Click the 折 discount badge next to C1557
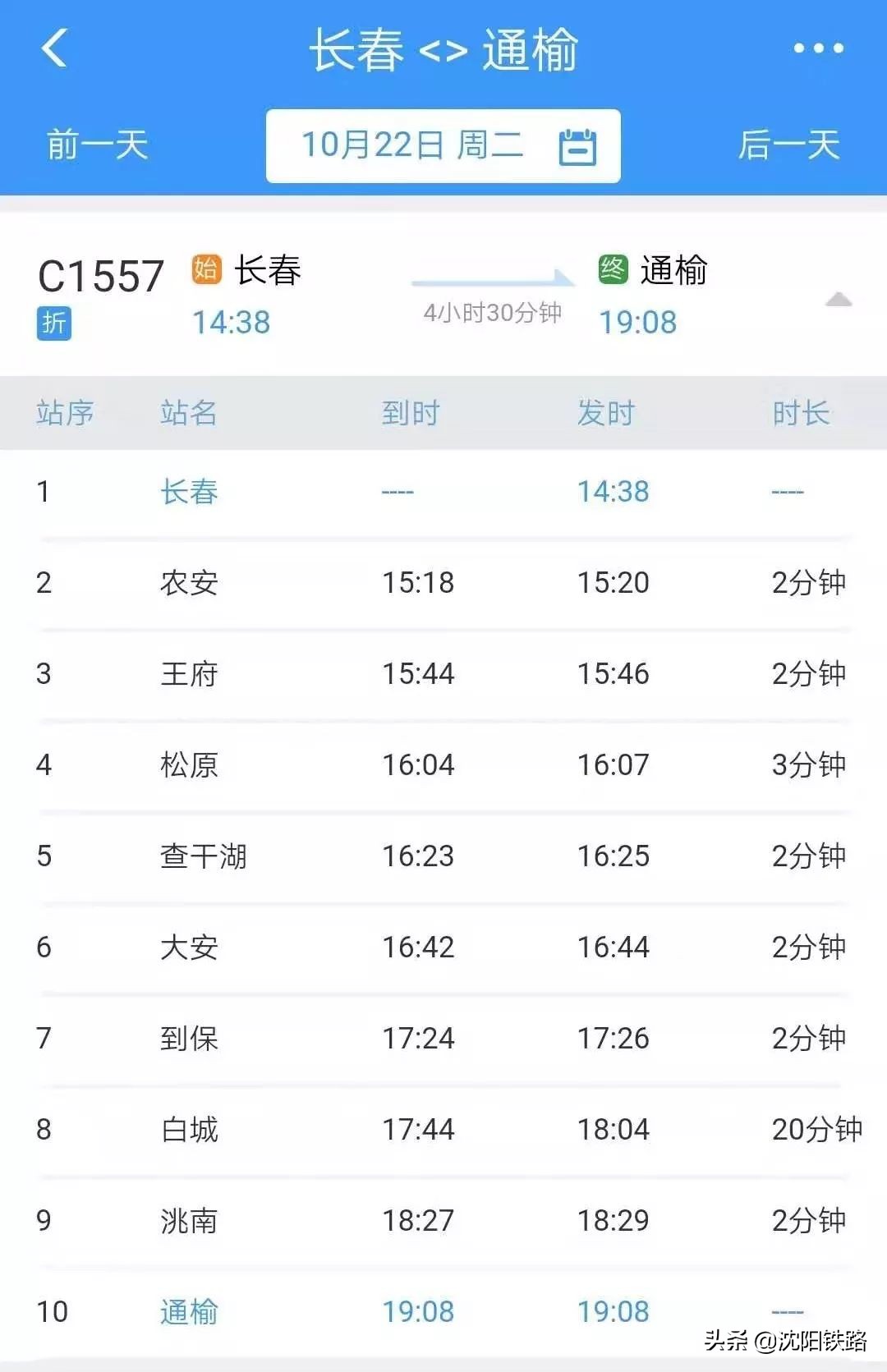Screen dimensions: 887x1372 [53, 324]
